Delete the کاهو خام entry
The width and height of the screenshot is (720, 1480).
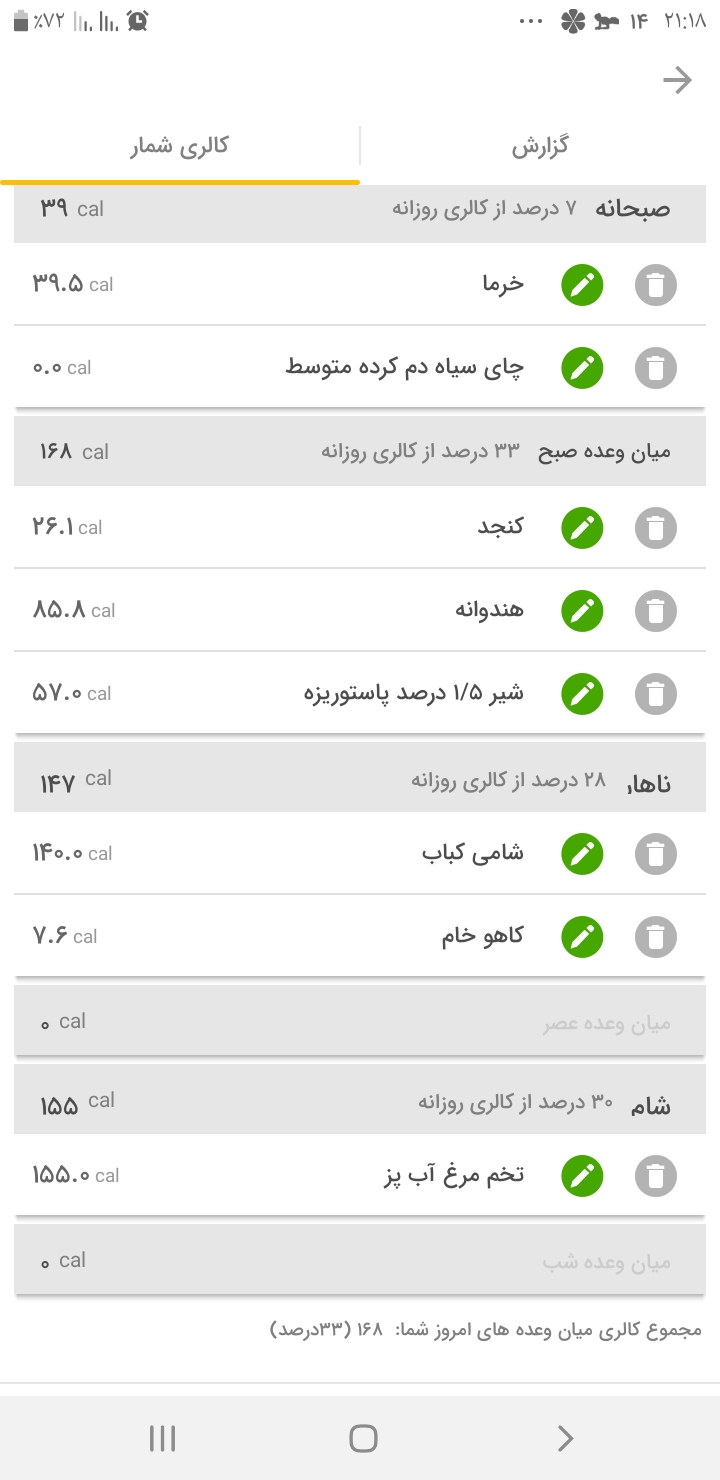(656, 937)
